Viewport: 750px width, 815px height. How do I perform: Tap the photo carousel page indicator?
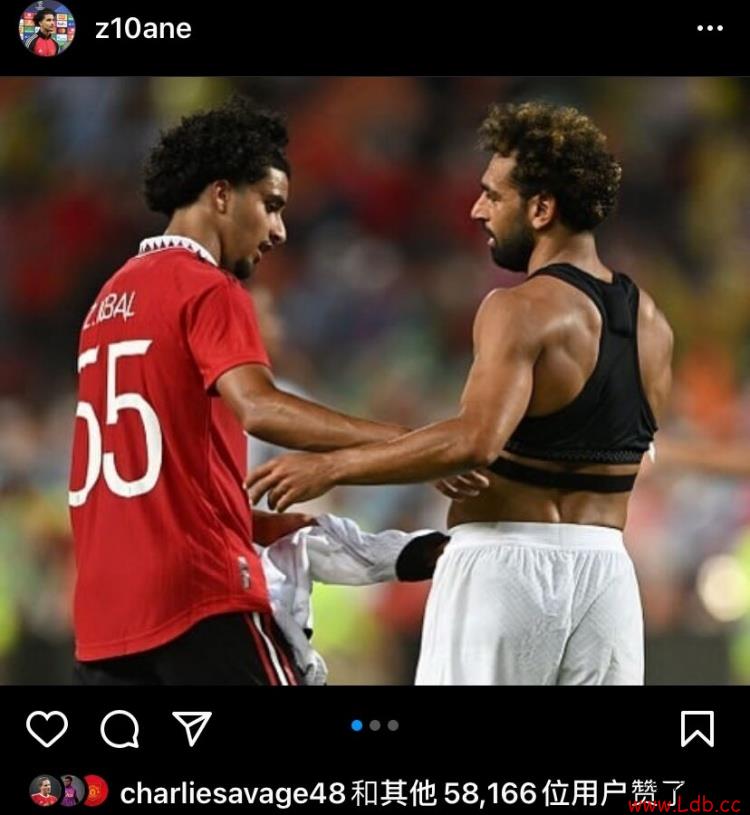pos(375,725)
